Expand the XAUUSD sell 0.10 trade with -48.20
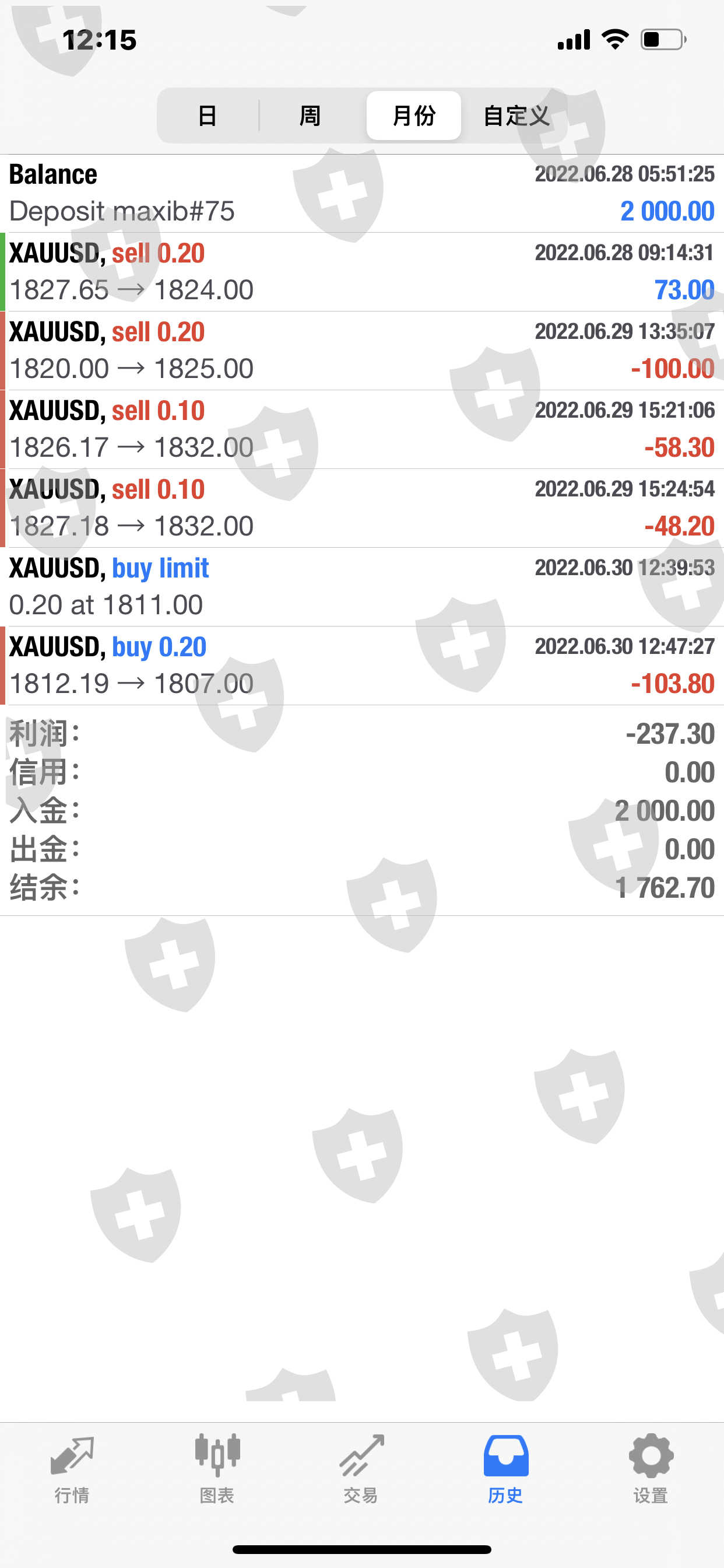724x1568 pixels. [362, 508]
